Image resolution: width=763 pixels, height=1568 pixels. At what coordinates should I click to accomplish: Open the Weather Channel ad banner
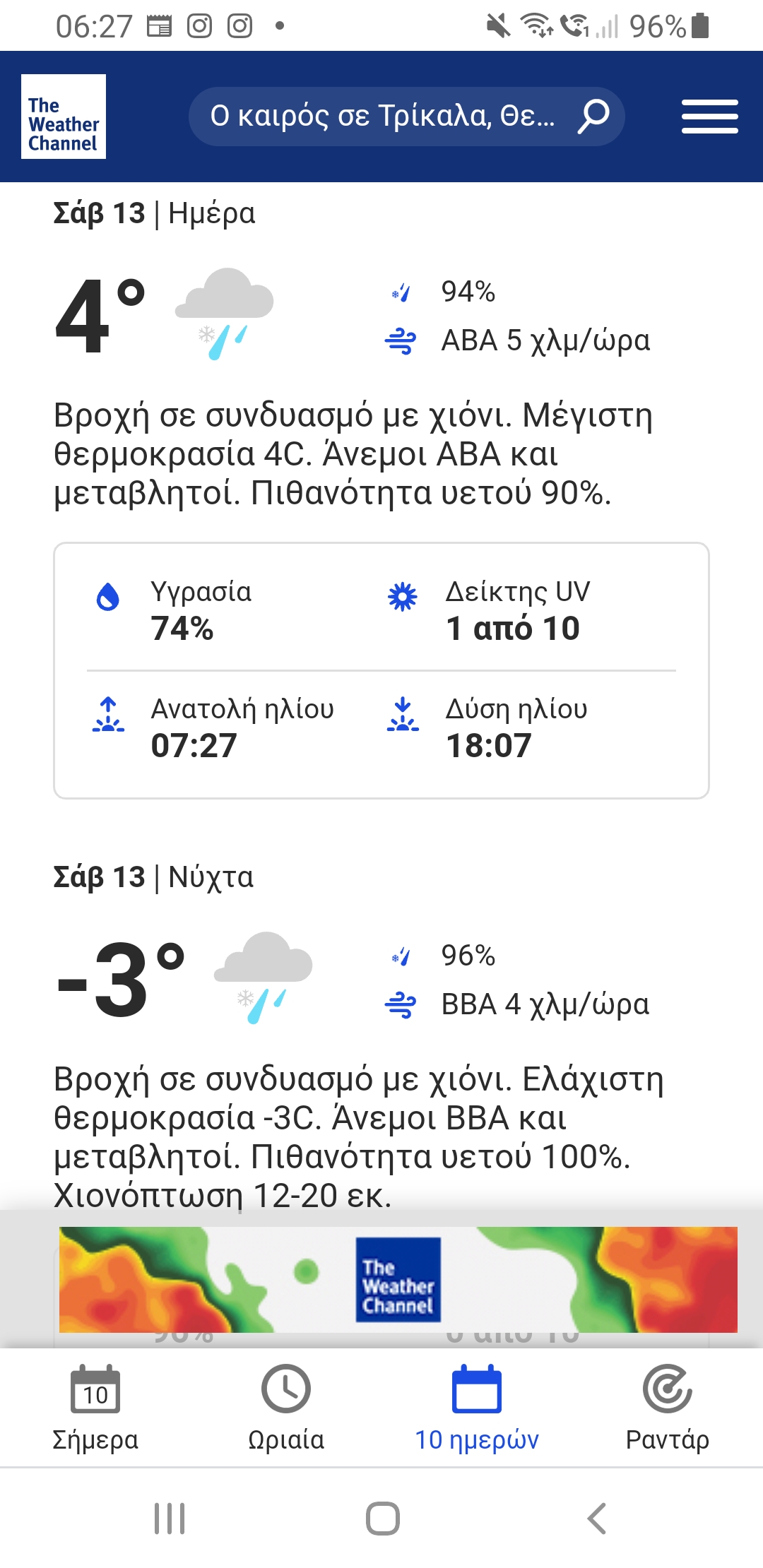coord(398,1280)
